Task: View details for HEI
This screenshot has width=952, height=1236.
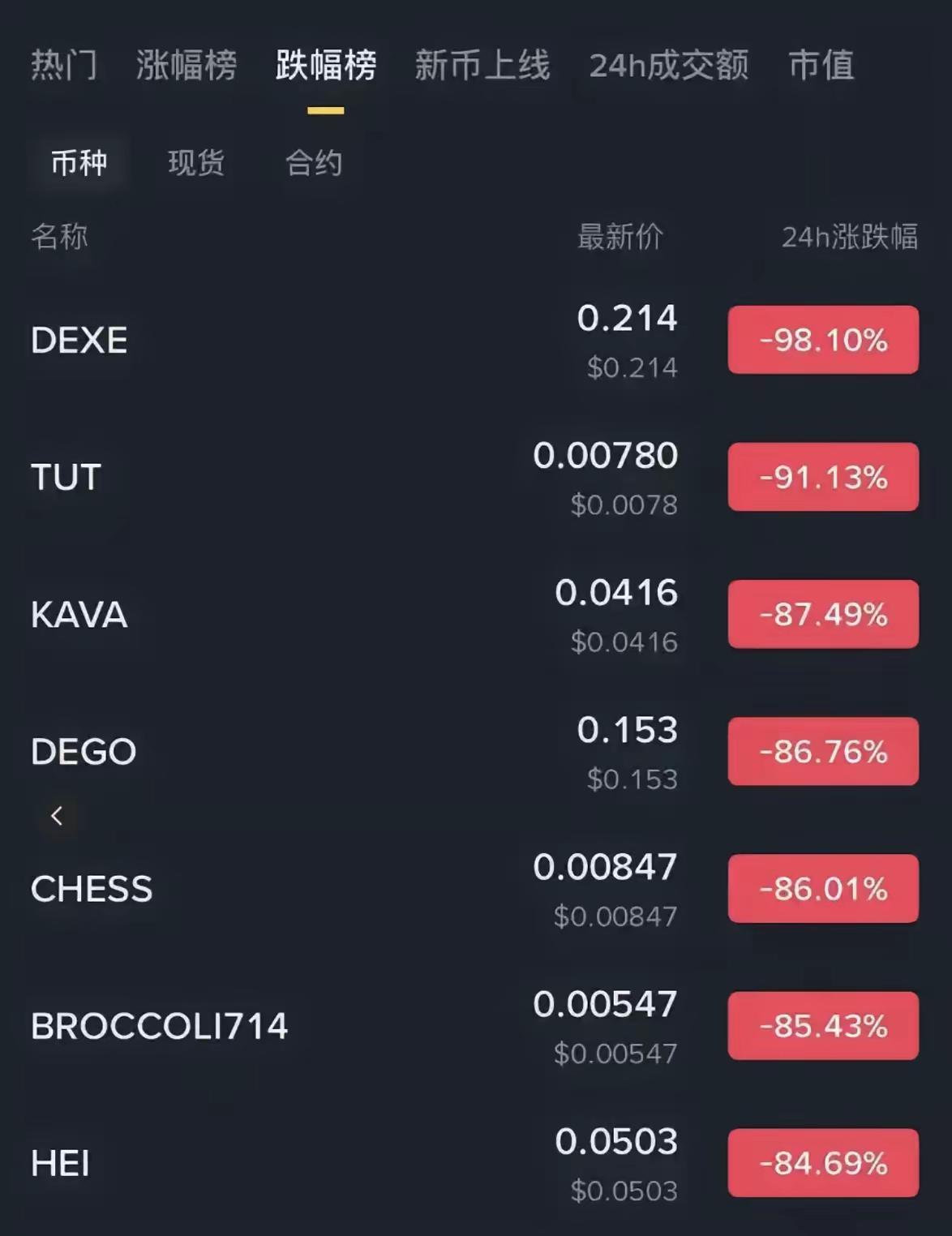Action: 61,1163
